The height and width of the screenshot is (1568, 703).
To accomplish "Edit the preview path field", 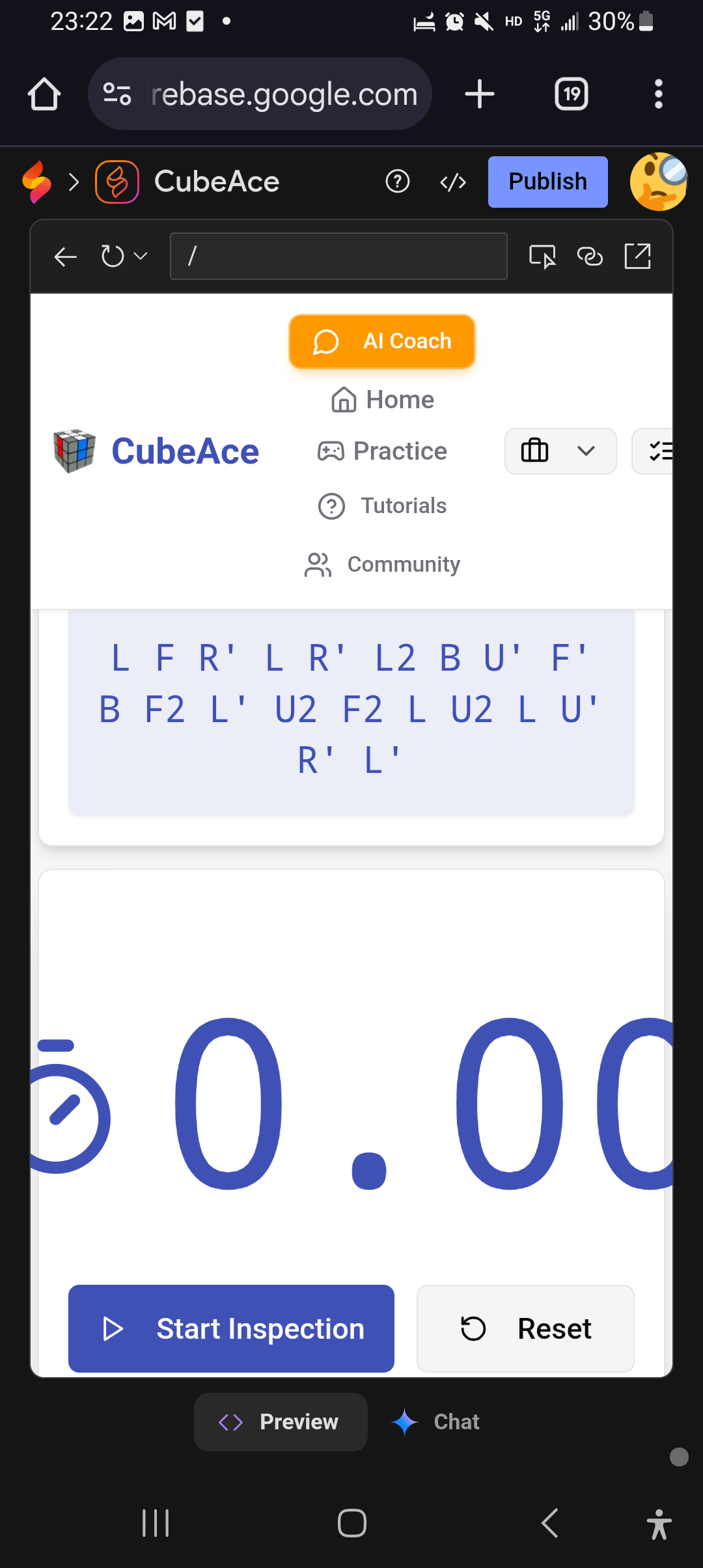I will click(338, 257).
